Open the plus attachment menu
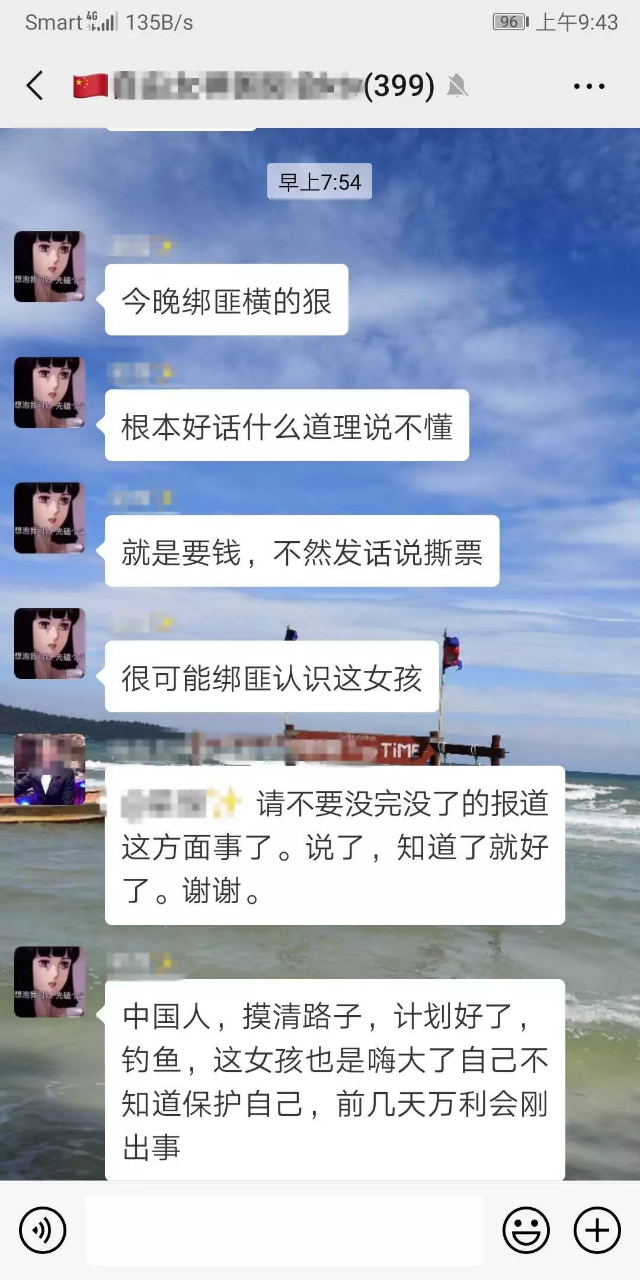This screenshot has width=640, height=1280. pos(597,1229)
